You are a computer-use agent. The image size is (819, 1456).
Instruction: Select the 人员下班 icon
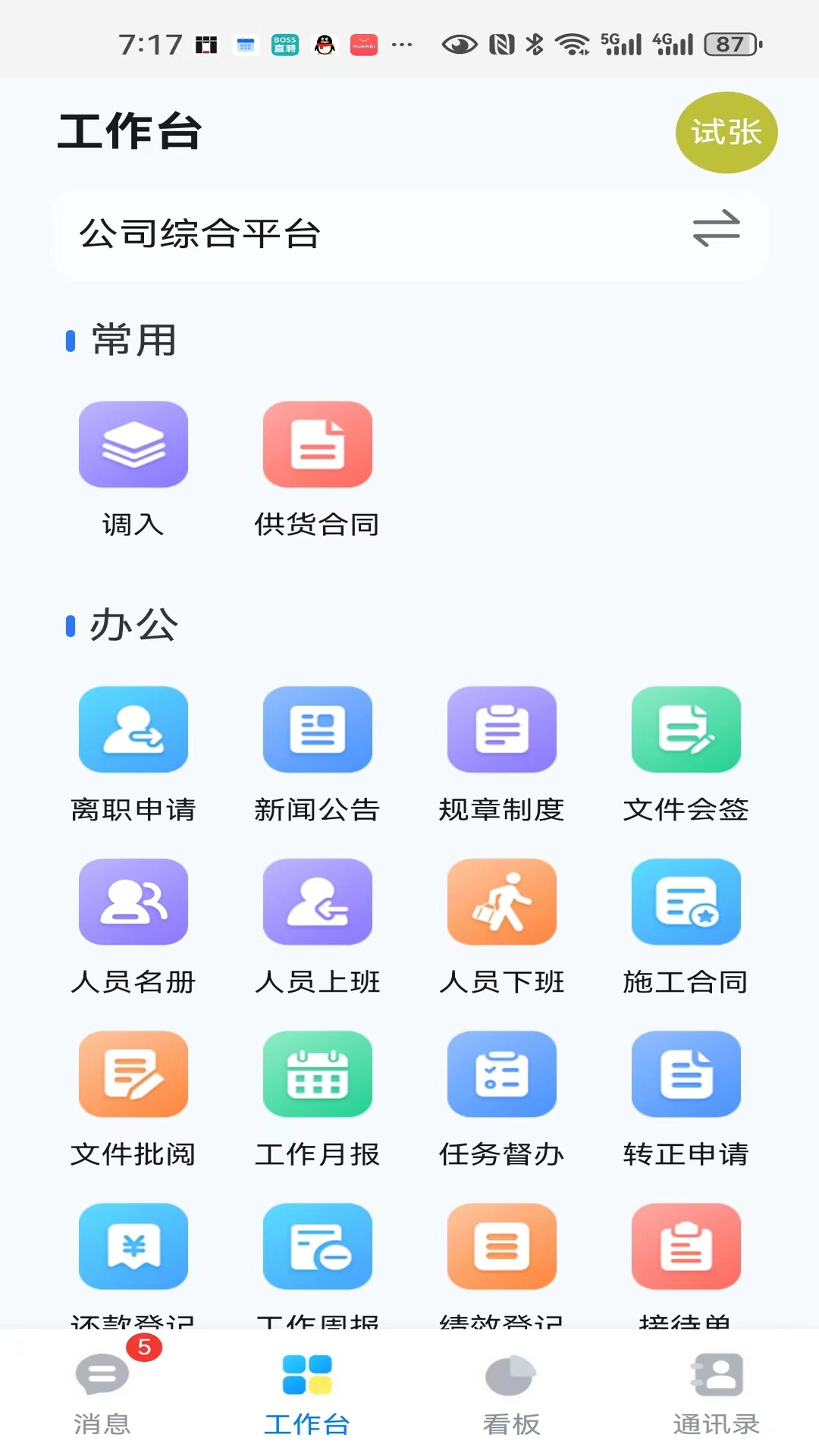click(502, 902)
